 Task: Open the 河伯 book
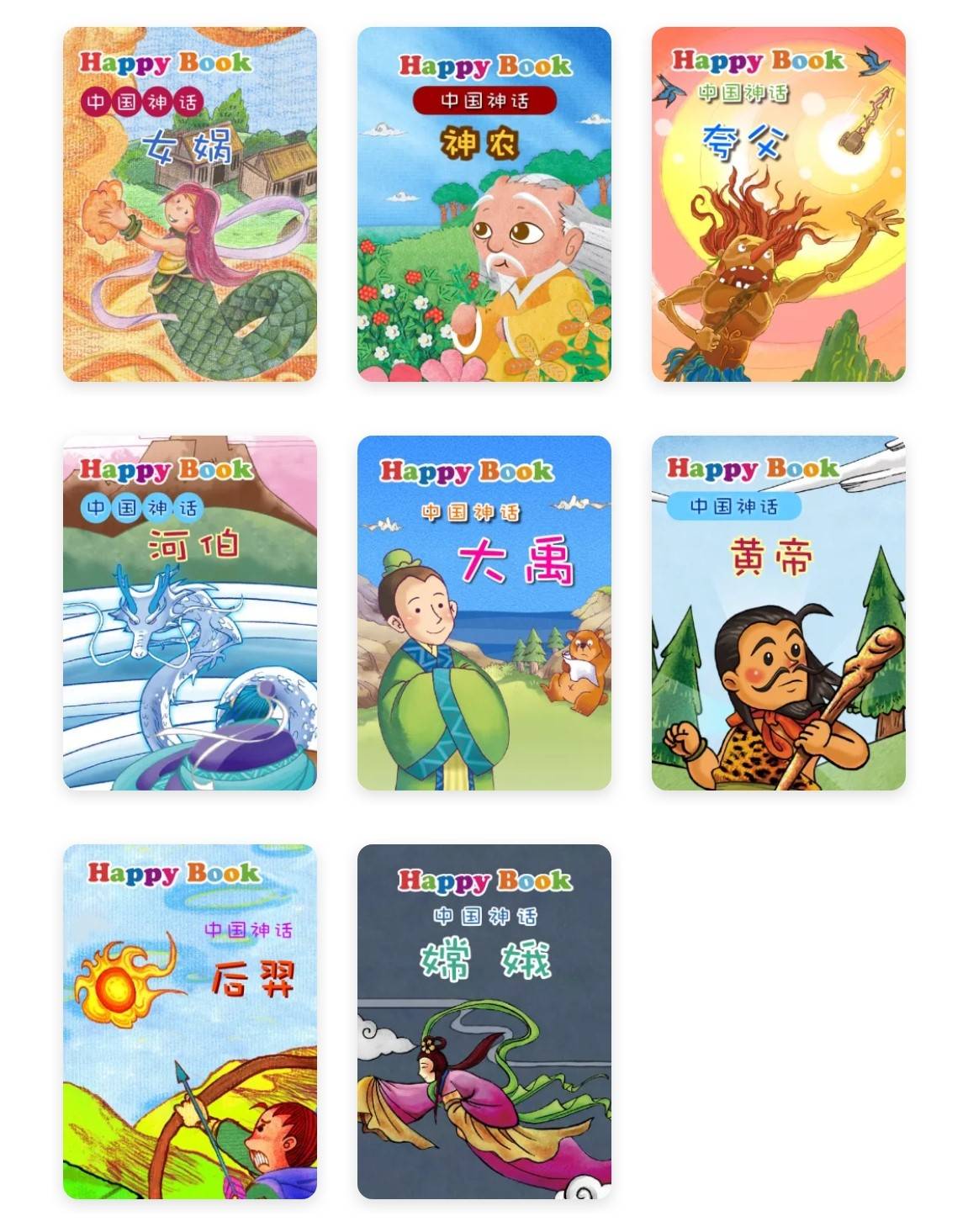tap(190, 612)
